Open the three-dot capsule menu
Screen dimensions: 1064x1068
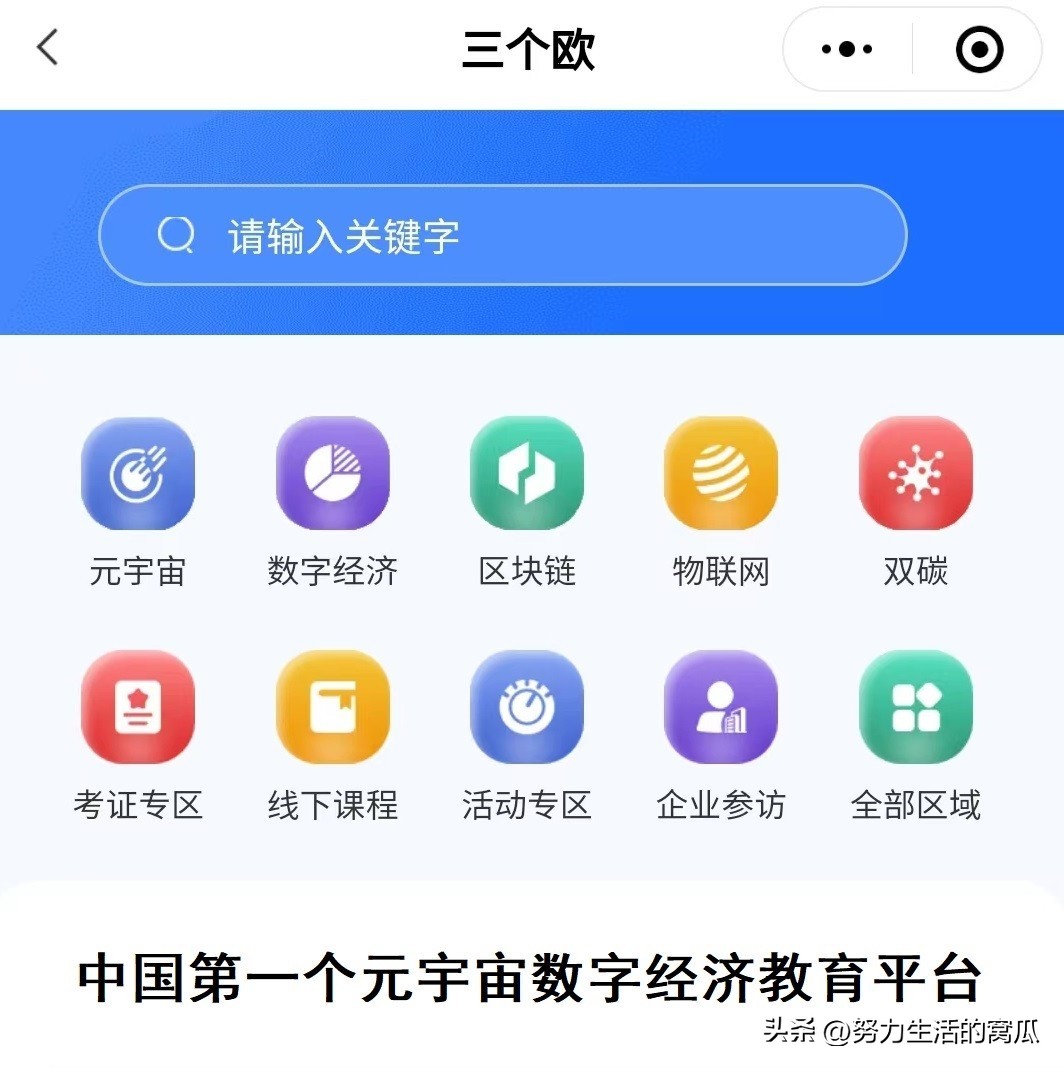tap(845, 48)
